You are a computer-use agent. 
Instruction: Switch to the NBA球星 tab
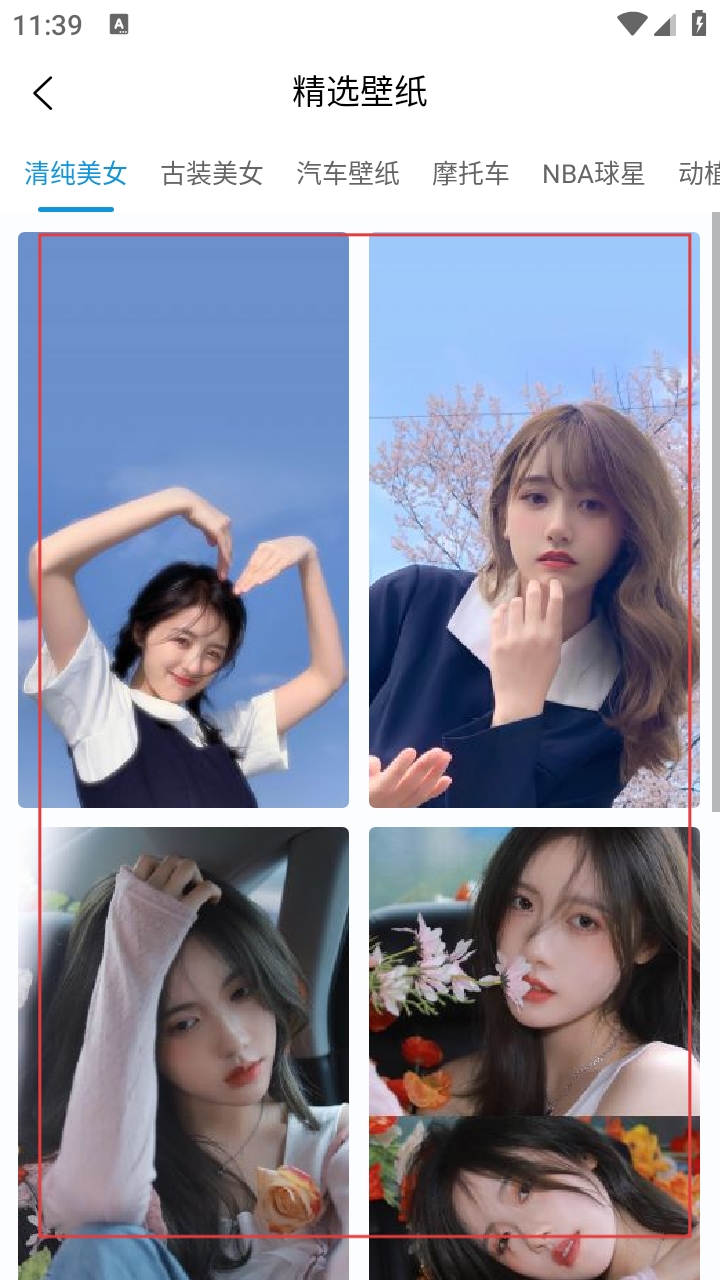[x=593, y=174]
